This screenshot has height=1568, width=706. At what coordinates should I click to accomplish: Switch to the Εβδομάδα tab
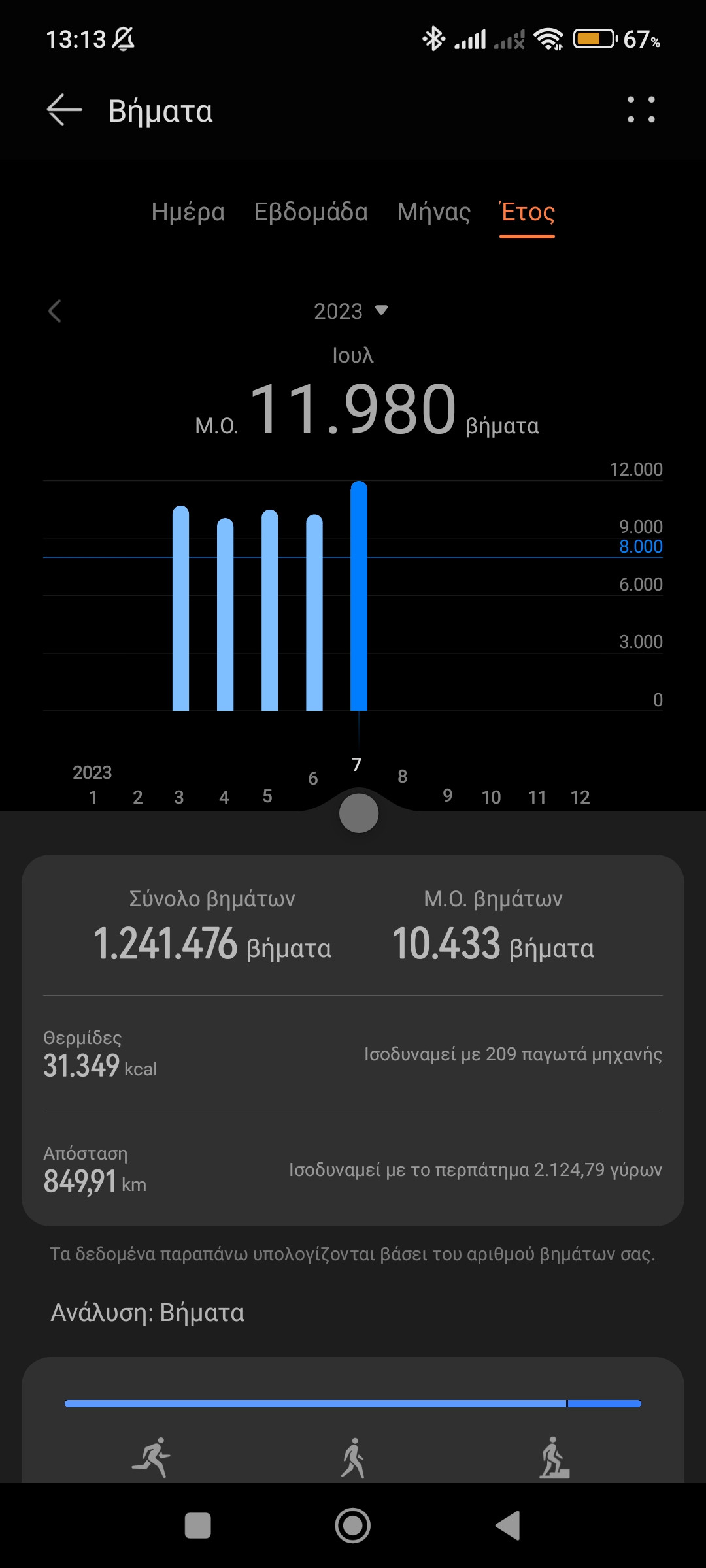pos(311,212)
